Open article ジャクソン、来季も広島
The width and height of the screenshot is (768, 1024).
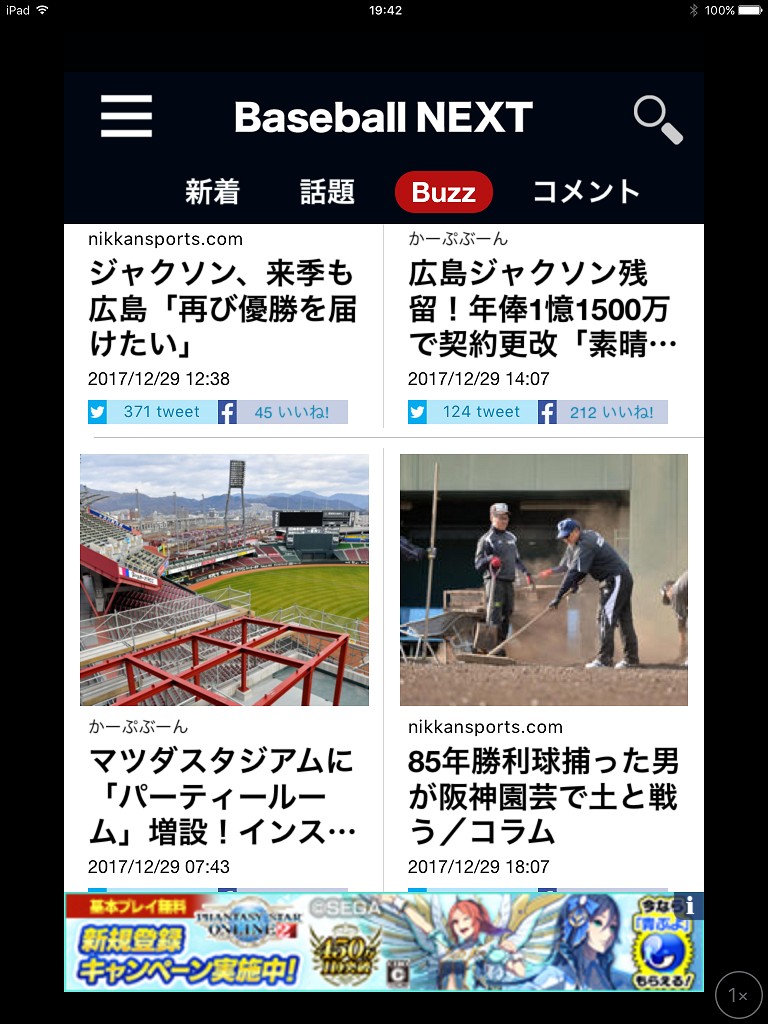coord(222,308)
